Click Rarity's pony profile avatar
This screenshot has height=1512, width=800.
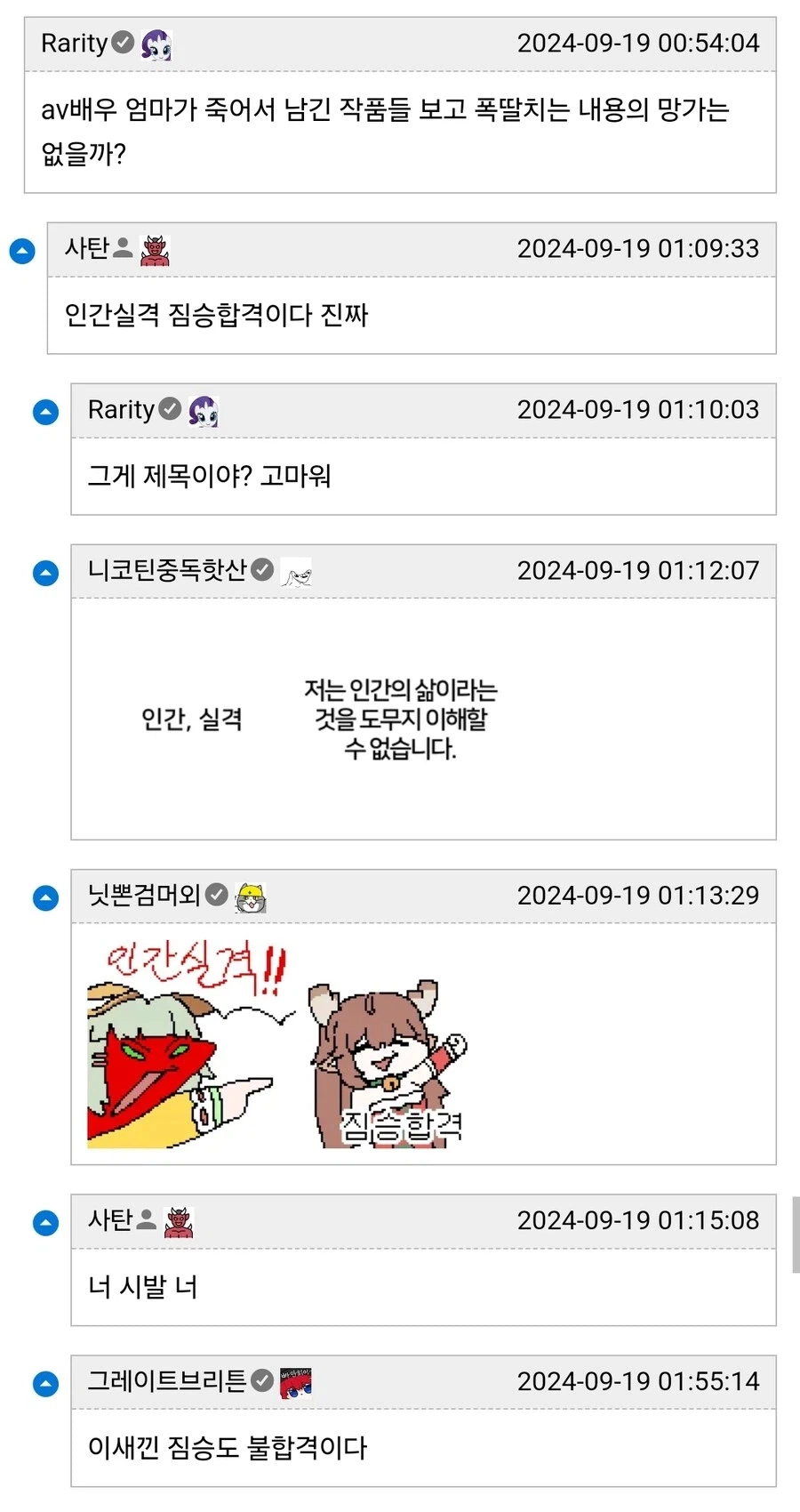pyautogui.click(x=156, y=43)
